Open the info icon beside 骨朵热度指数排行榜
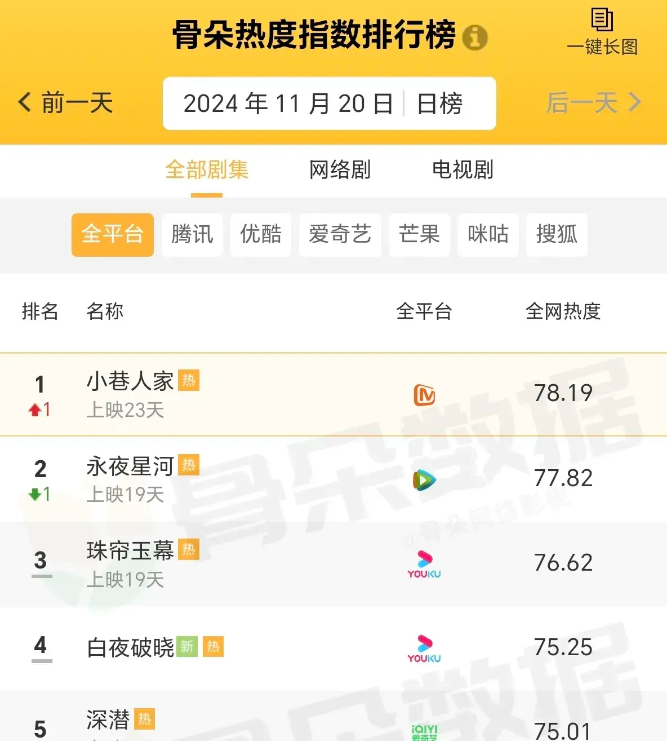Screen dimensions: 667x741 [x=475, y=37]
